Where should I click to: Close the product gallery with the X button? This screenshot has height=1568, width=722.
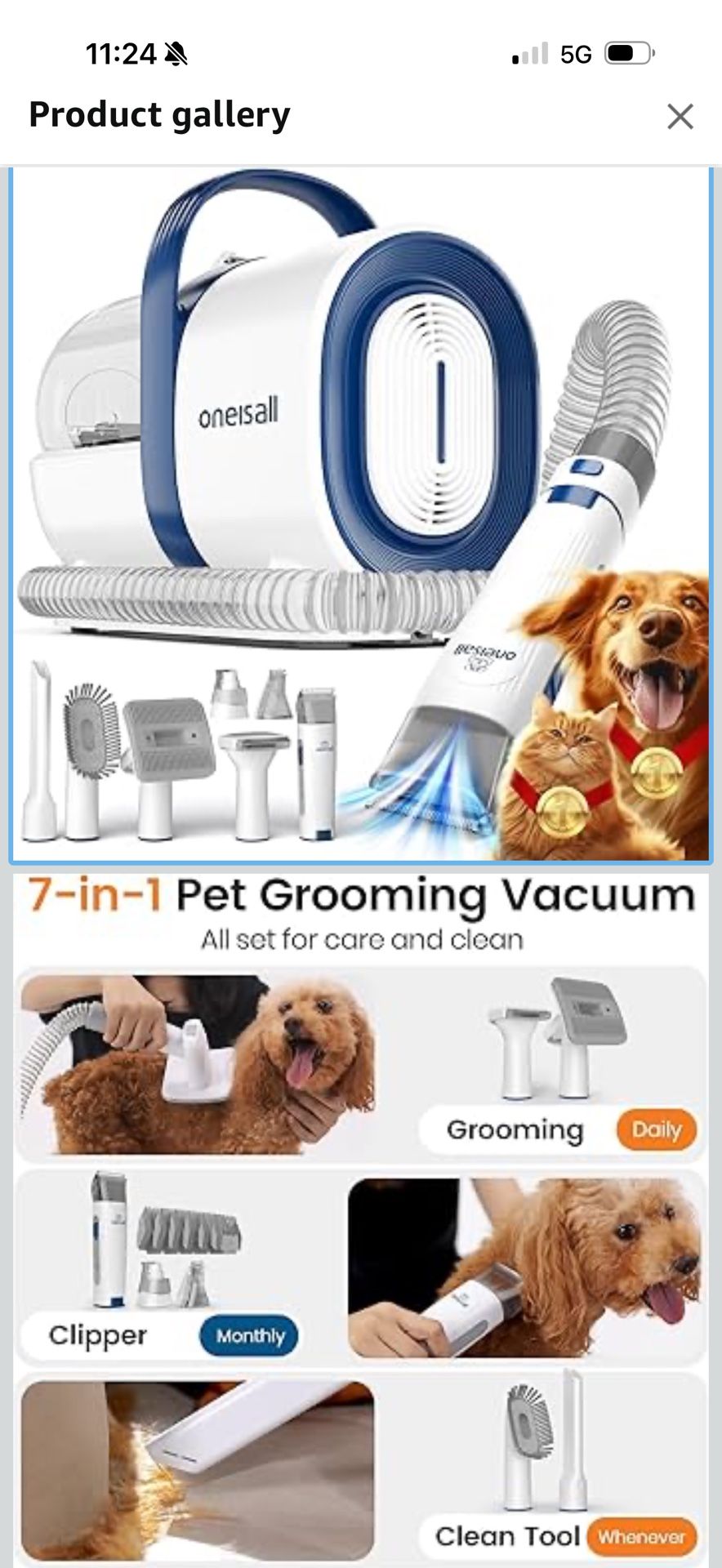(680, 117)
